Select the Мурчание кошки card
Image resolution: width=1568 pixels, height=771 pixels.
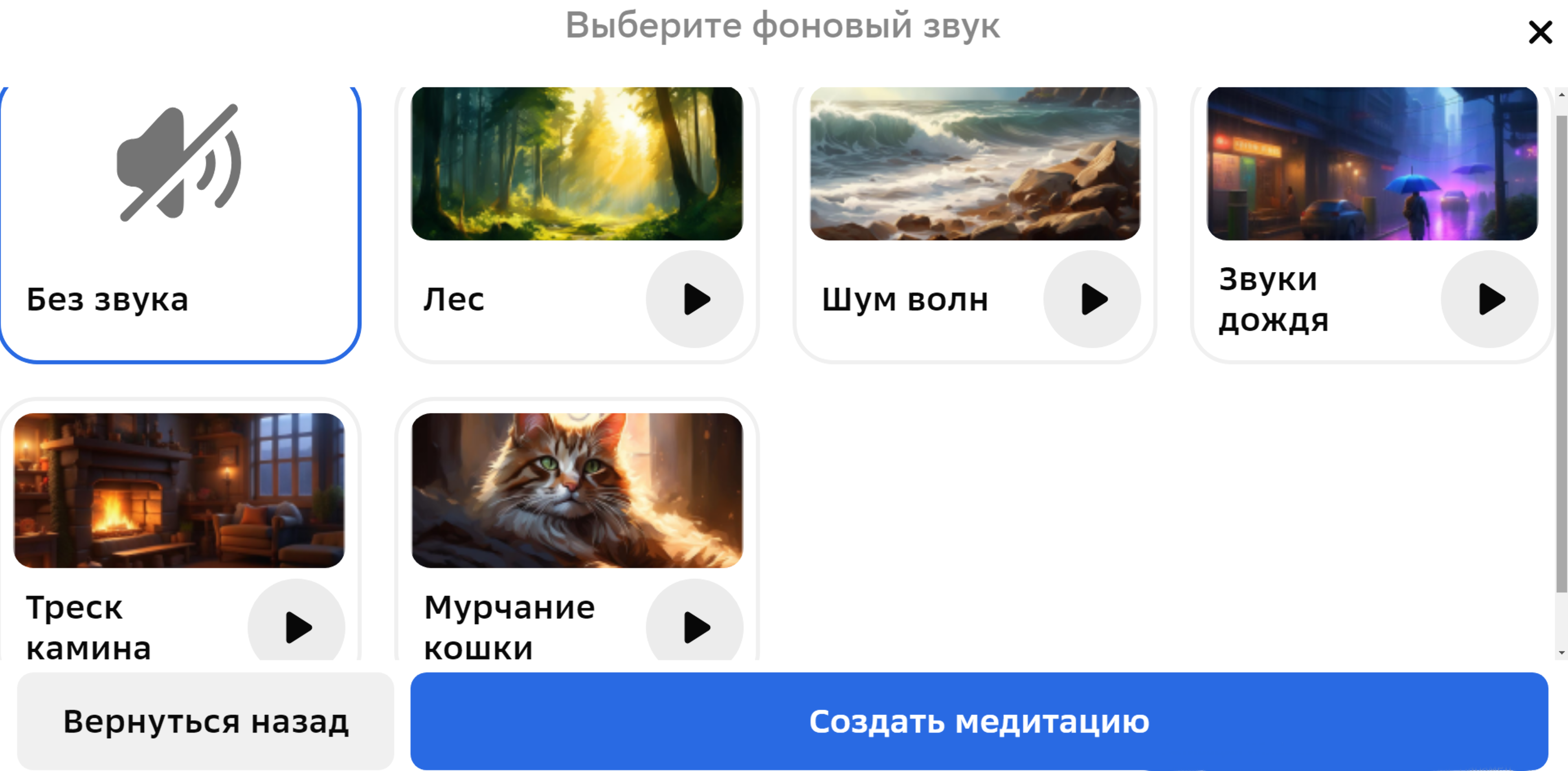click(x=576, y=490)
